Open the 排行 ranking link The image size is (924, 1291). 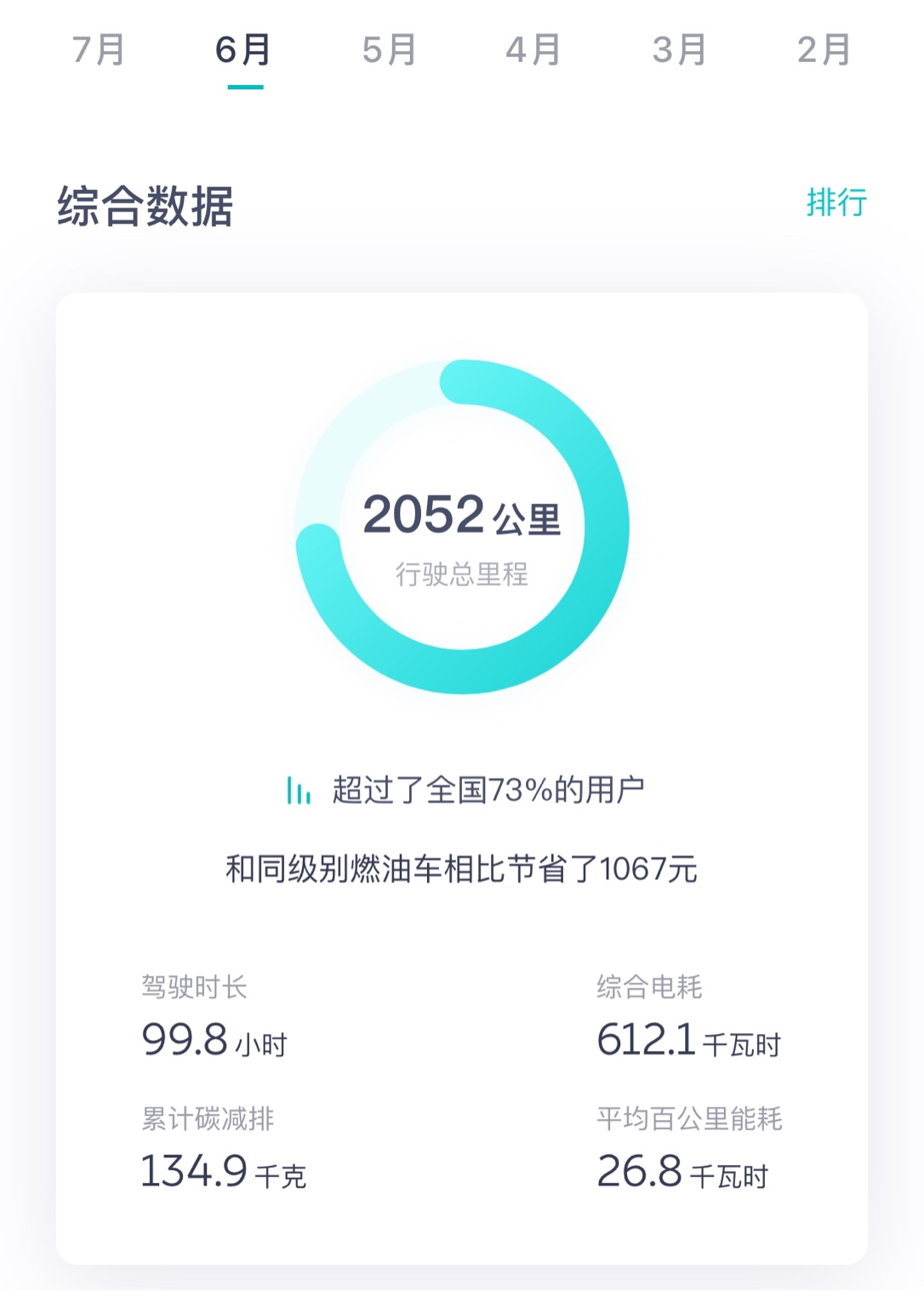[836, 203]
